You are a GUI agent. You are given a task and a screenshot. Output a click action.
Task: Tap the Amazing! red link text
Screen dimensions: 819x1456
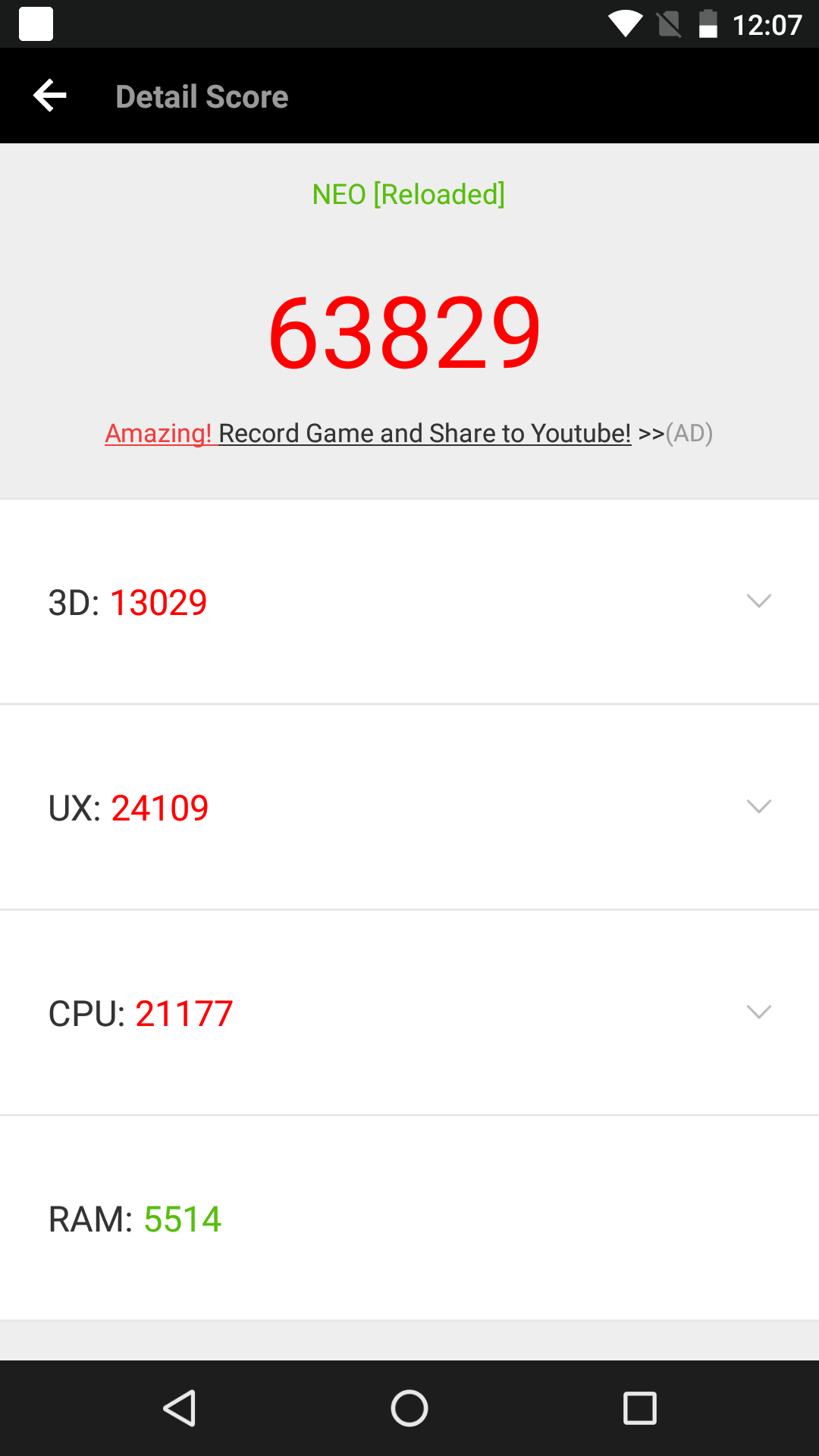click(x=158, y=433)
